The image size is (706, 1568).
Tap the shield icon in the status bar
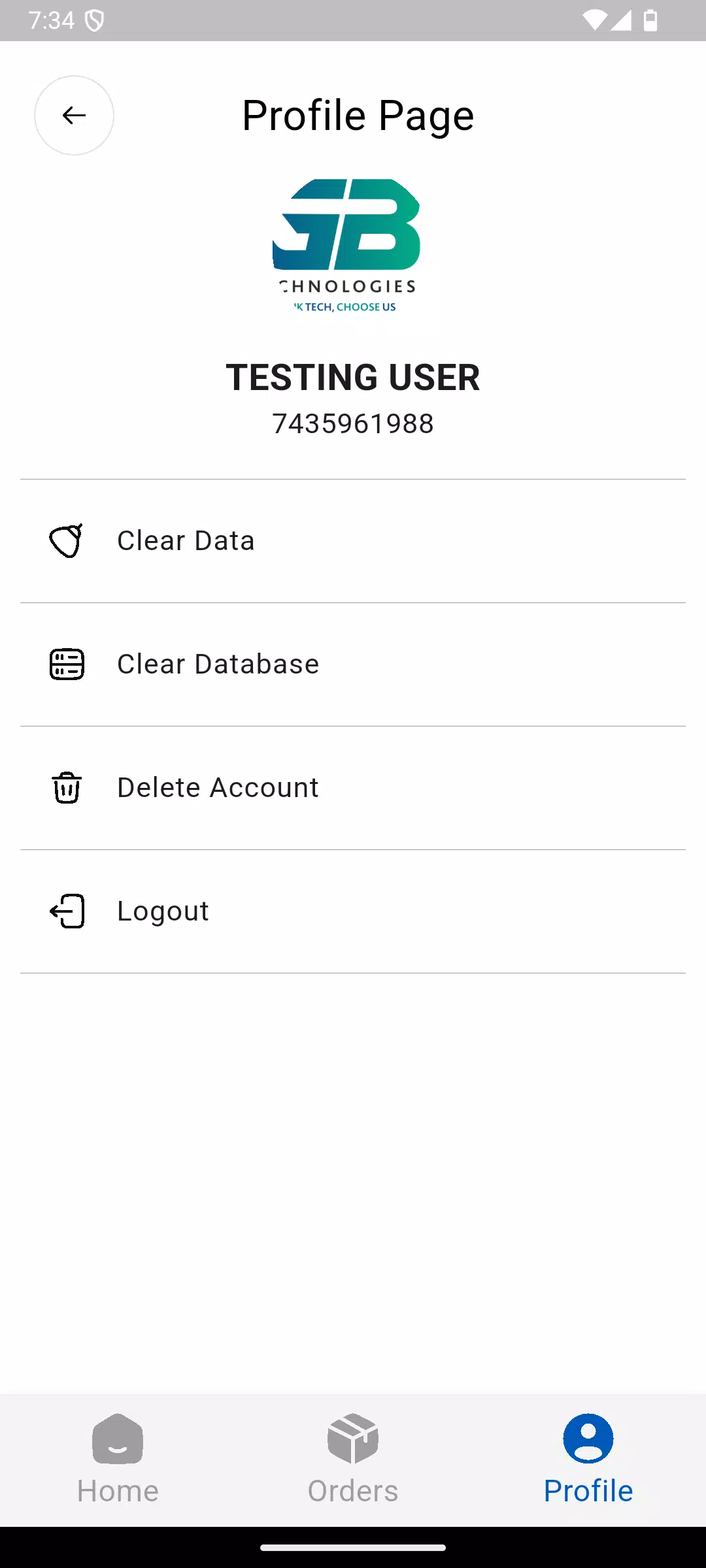pos(95,20)
